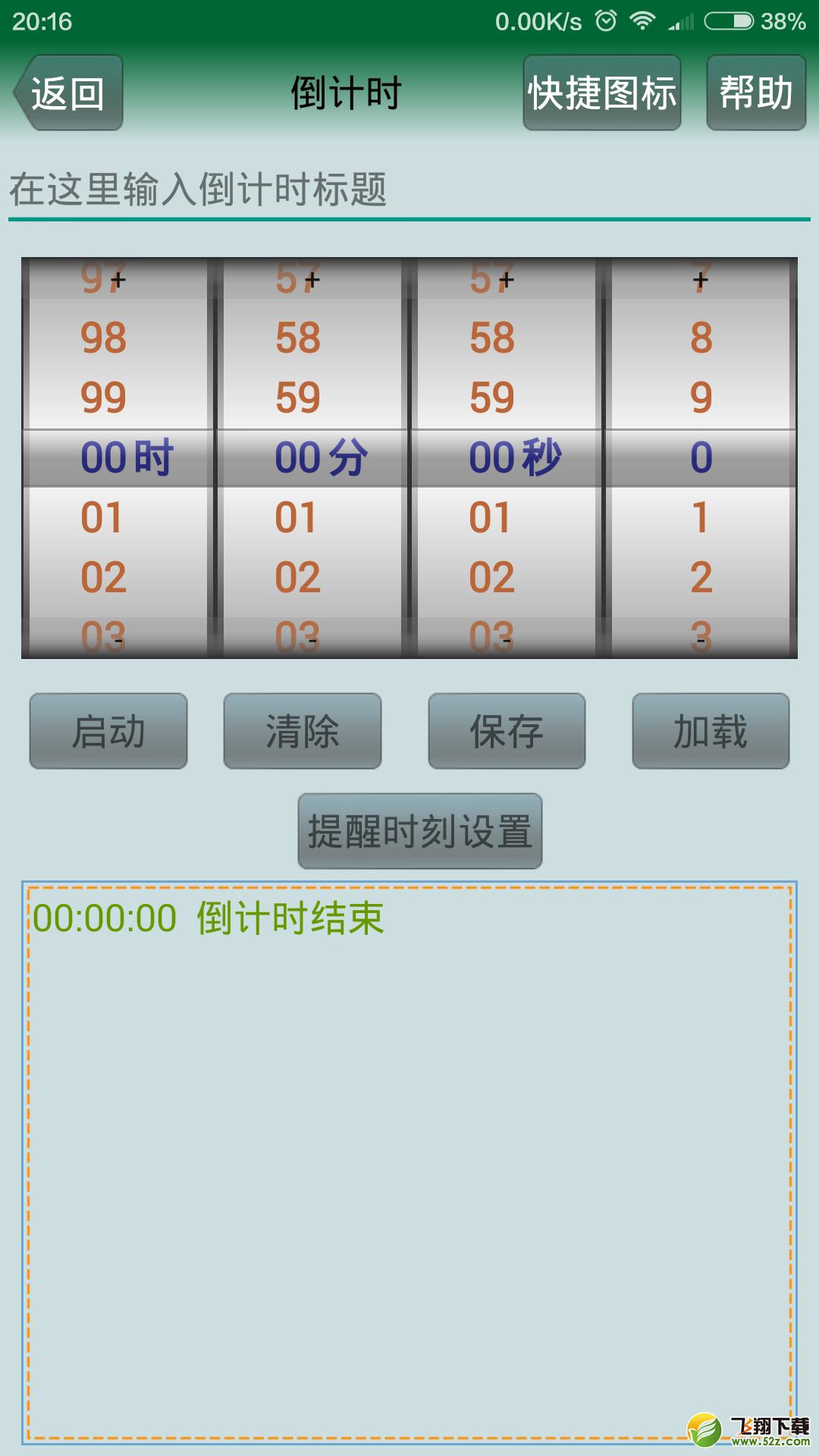Screen dimensions: 819x1456
Task: Go back with the 返回 button
Action: (68, 93)
